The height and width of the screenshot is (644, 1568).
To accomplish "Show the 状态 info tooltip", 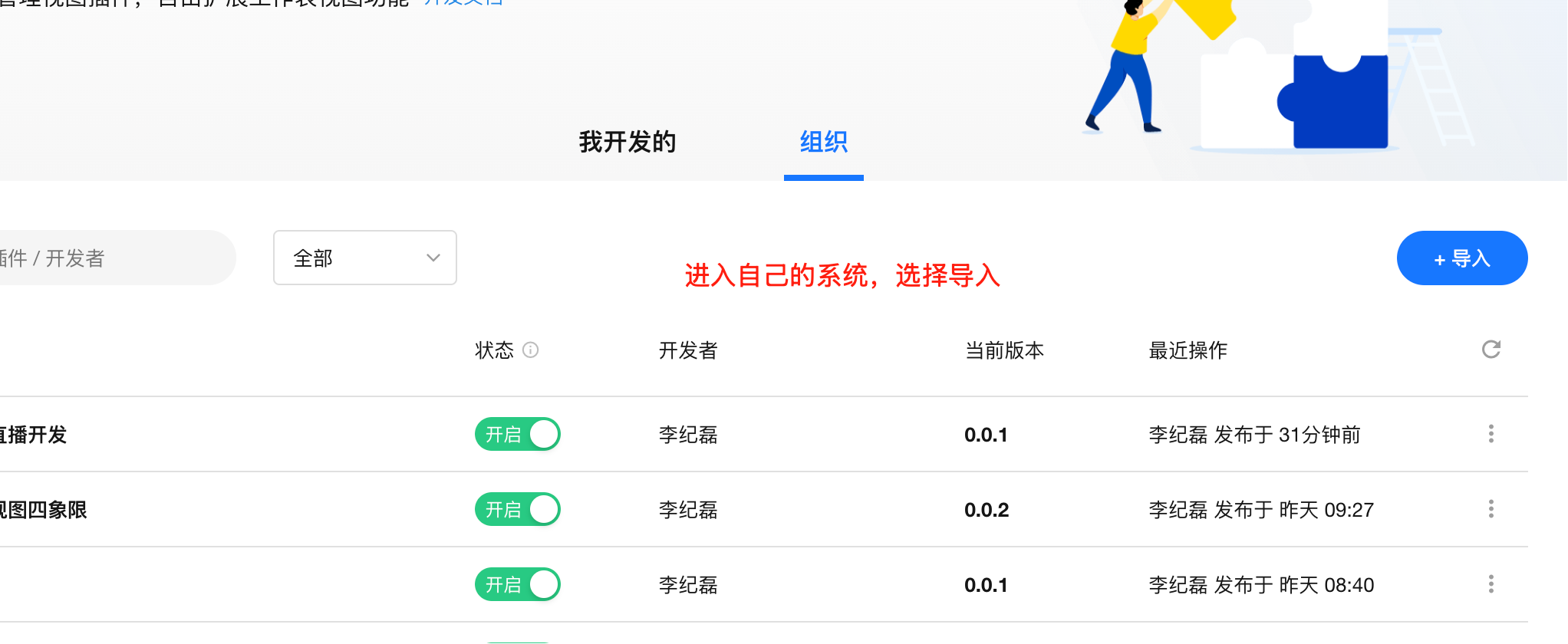I will 530,350.
